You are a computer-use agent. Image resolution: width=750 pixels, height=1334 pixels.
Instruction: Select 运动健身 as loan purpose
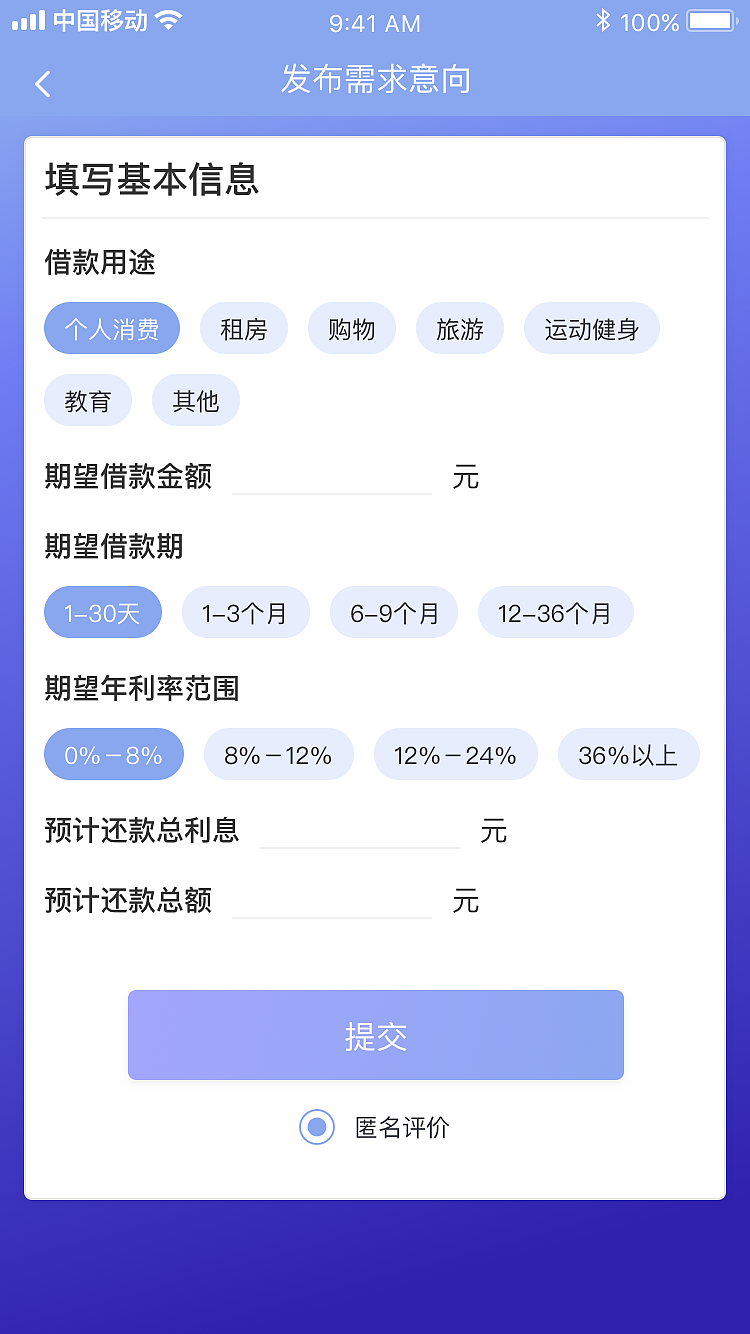(x=591, y=328)
